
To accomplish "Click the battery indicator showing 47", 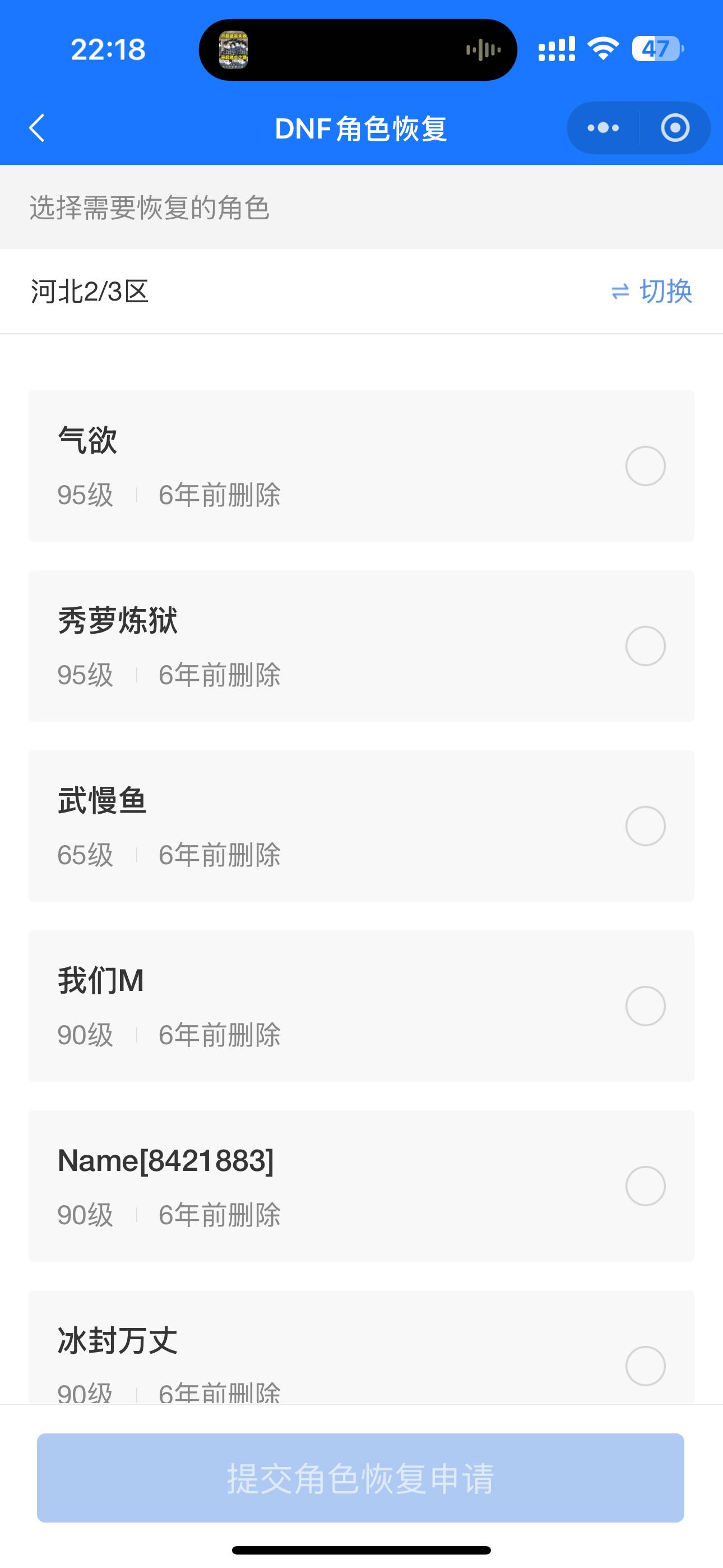I will pyautogui.click(x=658, y=49).
